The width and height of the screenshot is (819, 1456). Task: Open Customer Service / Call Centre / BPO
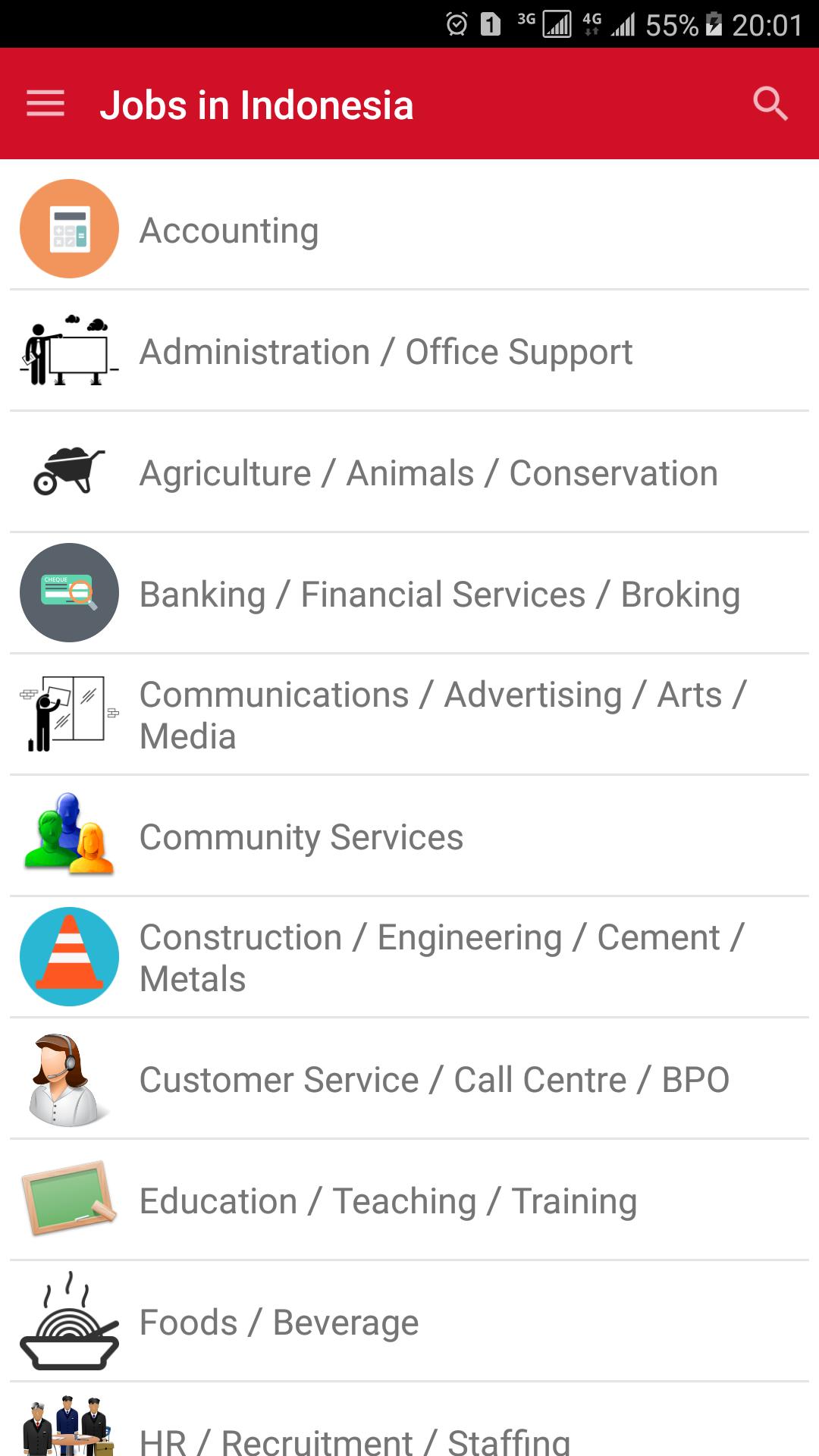tap(409, 1079)
